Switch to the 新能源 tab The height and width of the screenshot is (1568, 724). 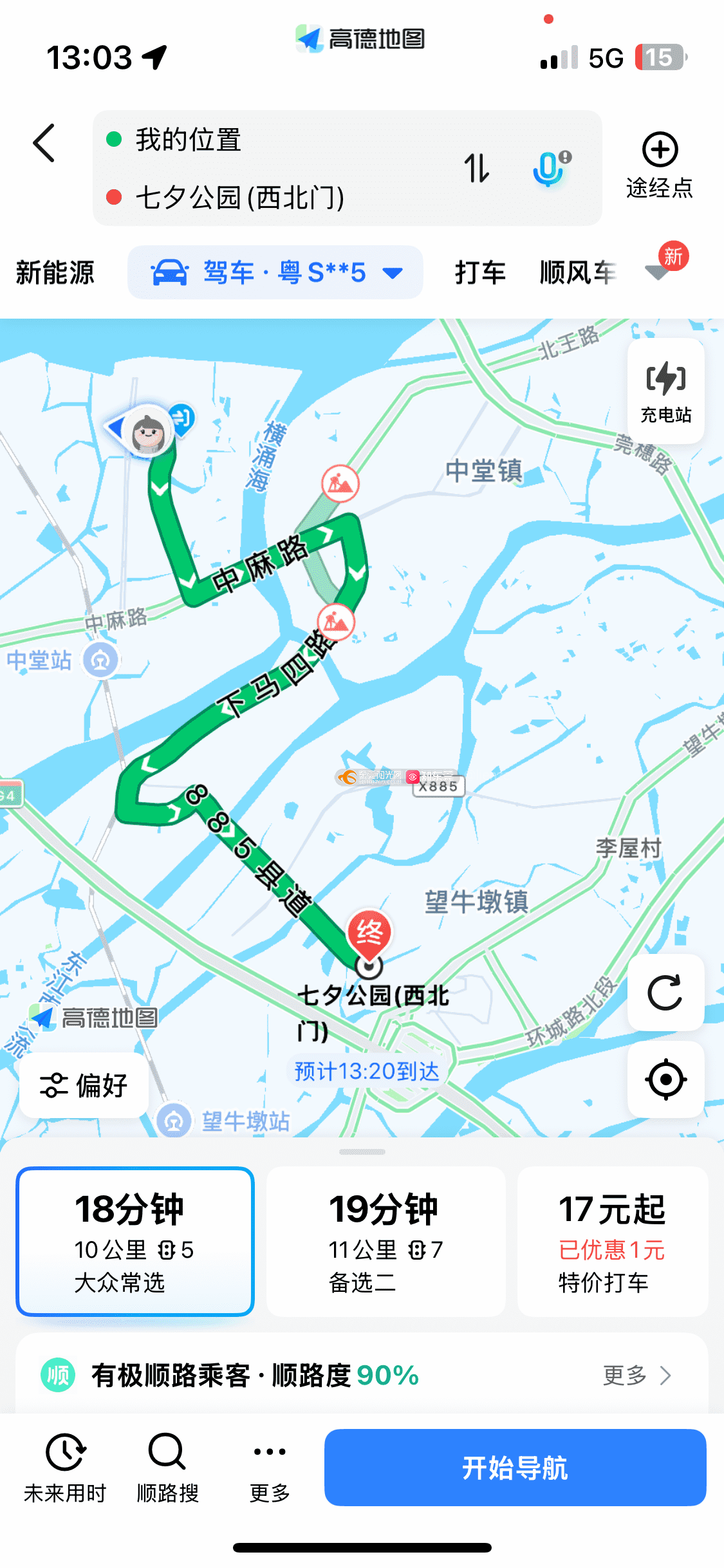(55, 272)
